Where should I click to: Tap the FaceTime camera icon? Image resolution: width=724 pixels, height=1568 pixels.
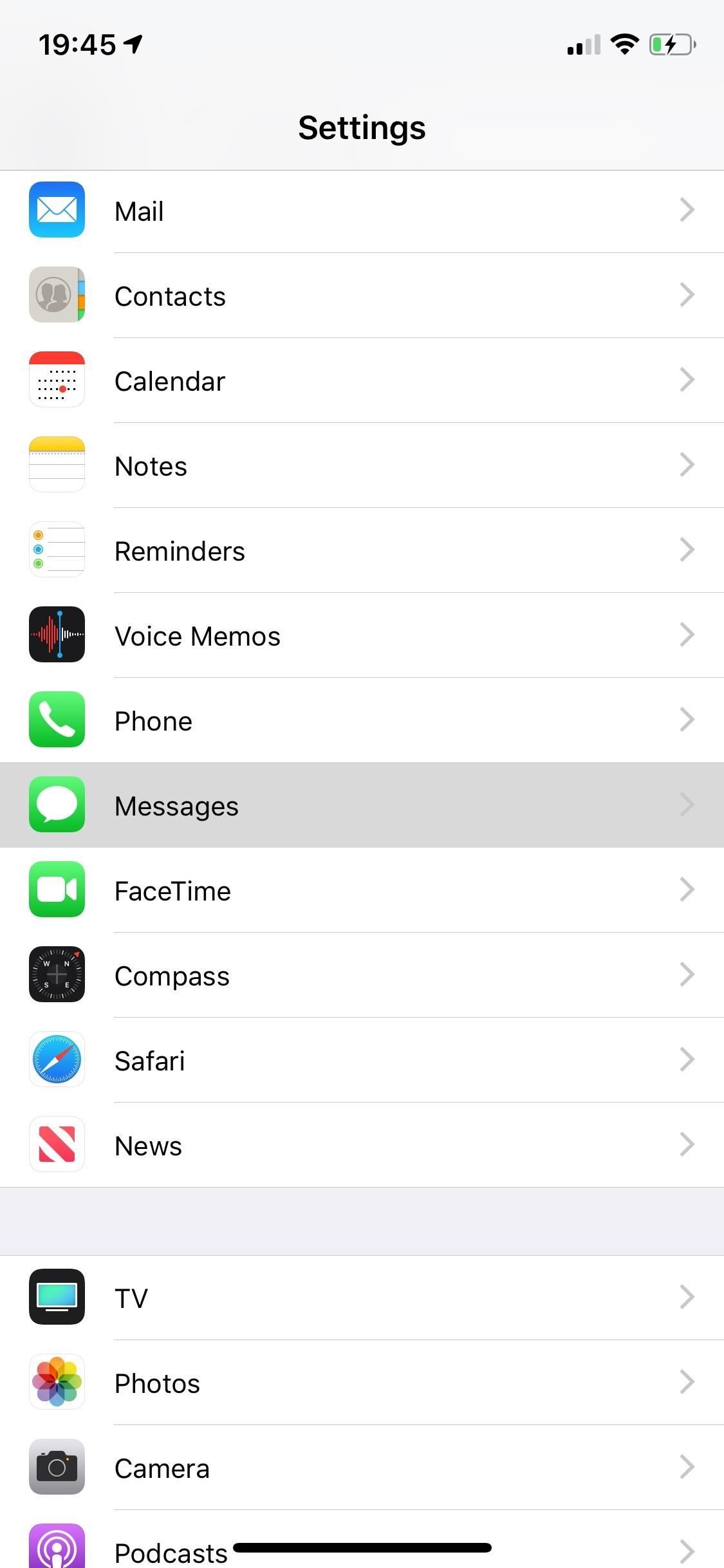pyautogui.click(x=57, y=890)
